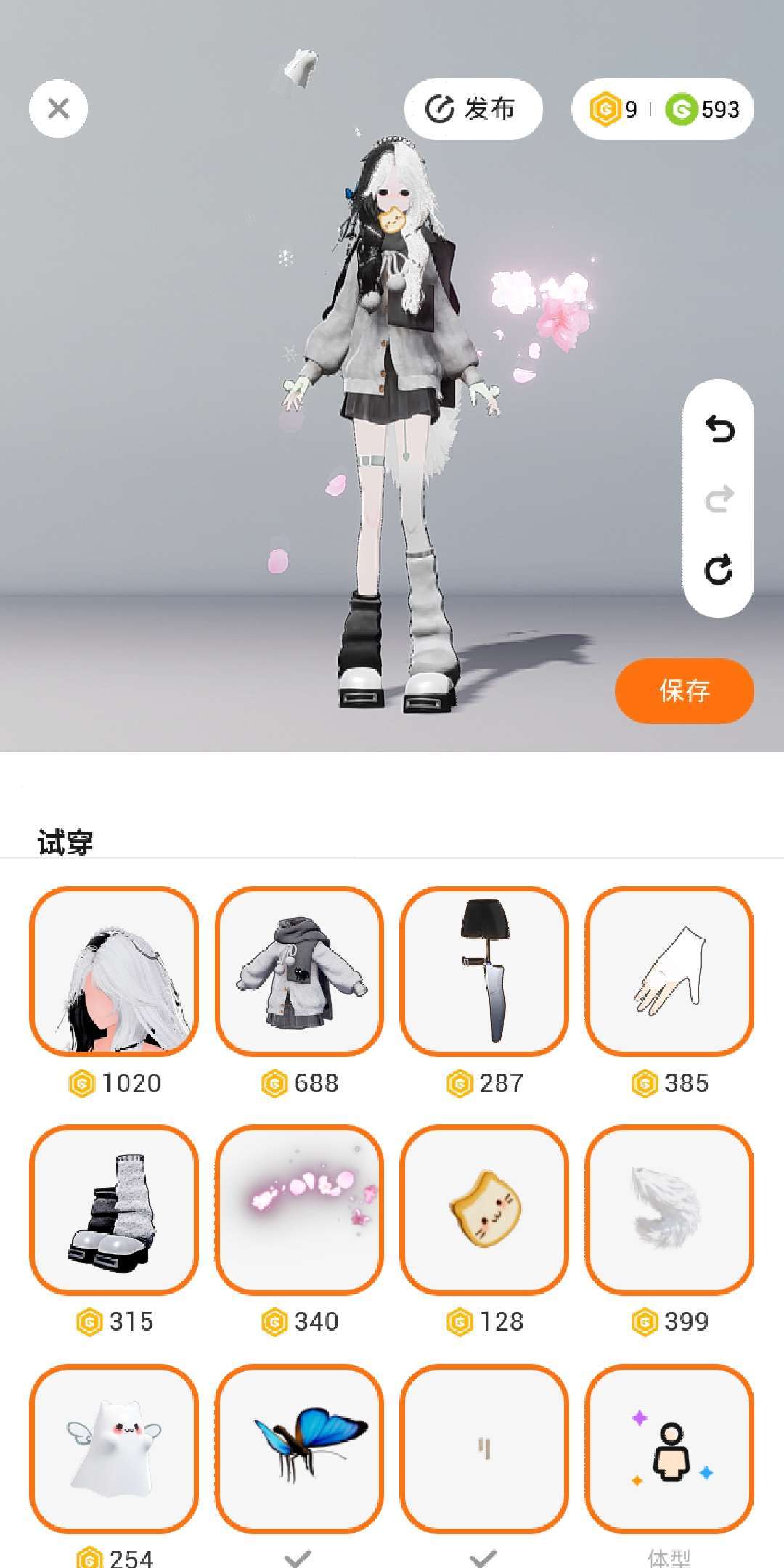
Task: Open the 体型 body shape option
Action: 669,1448
